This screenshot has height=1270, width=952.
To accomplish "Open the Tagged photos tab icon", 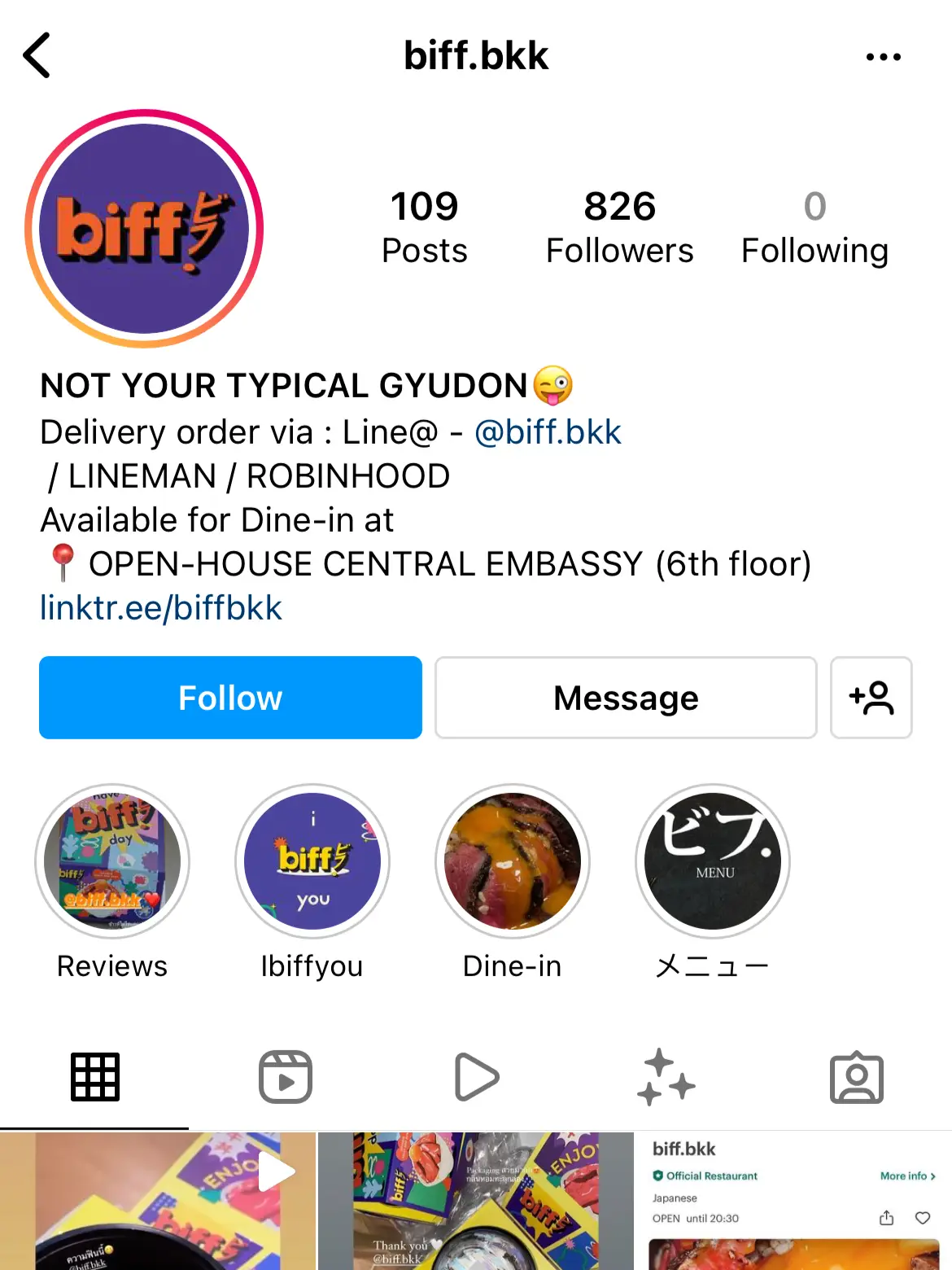I will click(857, 1076).
